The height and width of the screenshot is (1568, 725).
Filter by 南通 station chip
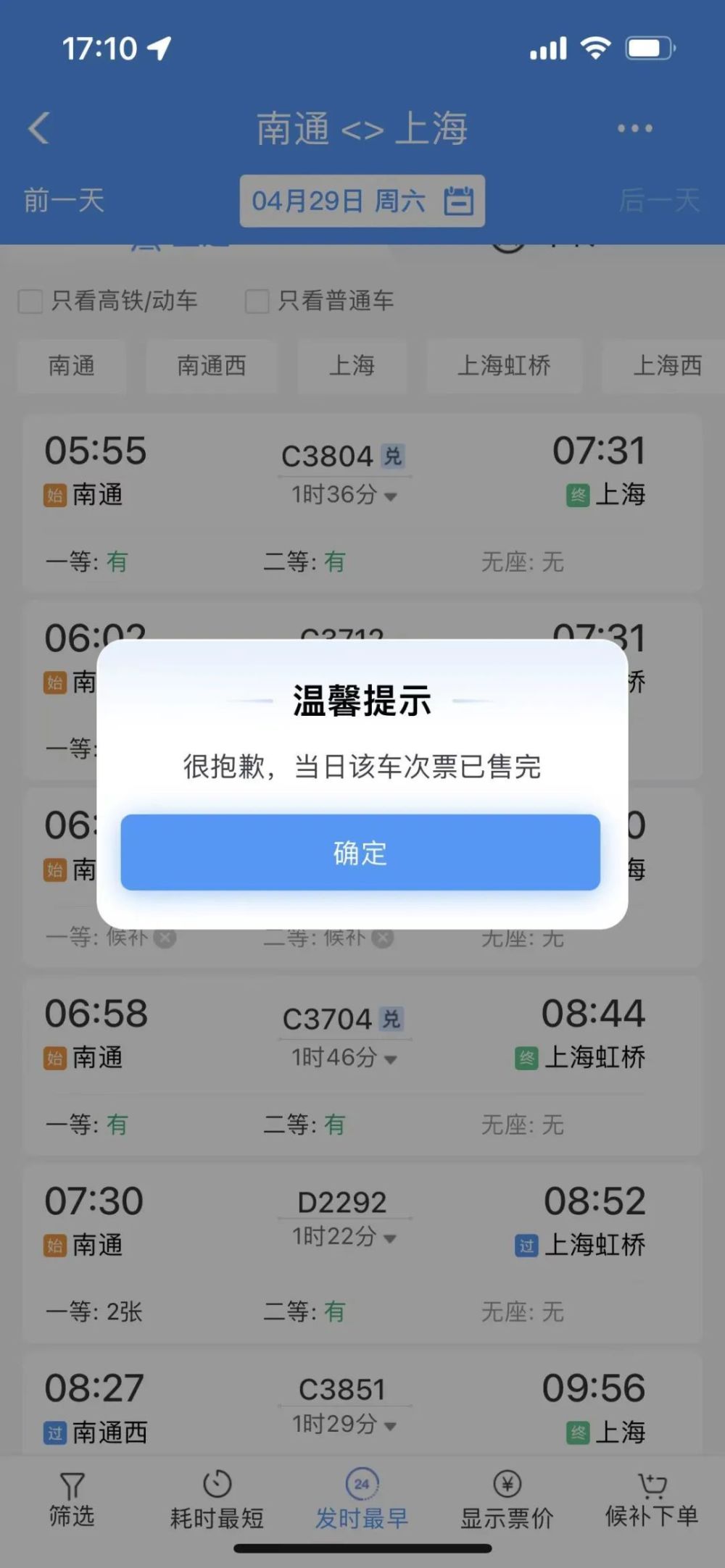72,366
